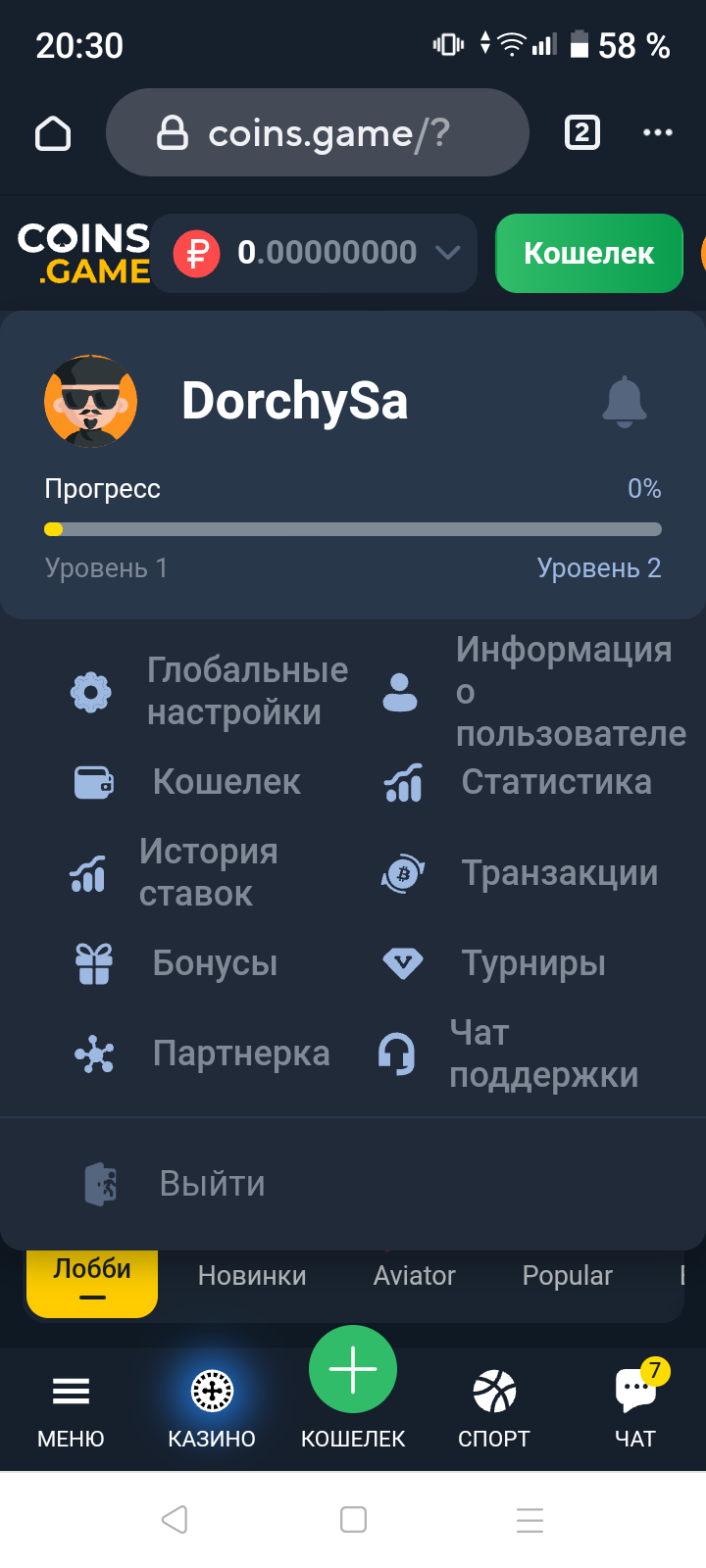Expand the ruble balance dropdown

coord(448,253)
